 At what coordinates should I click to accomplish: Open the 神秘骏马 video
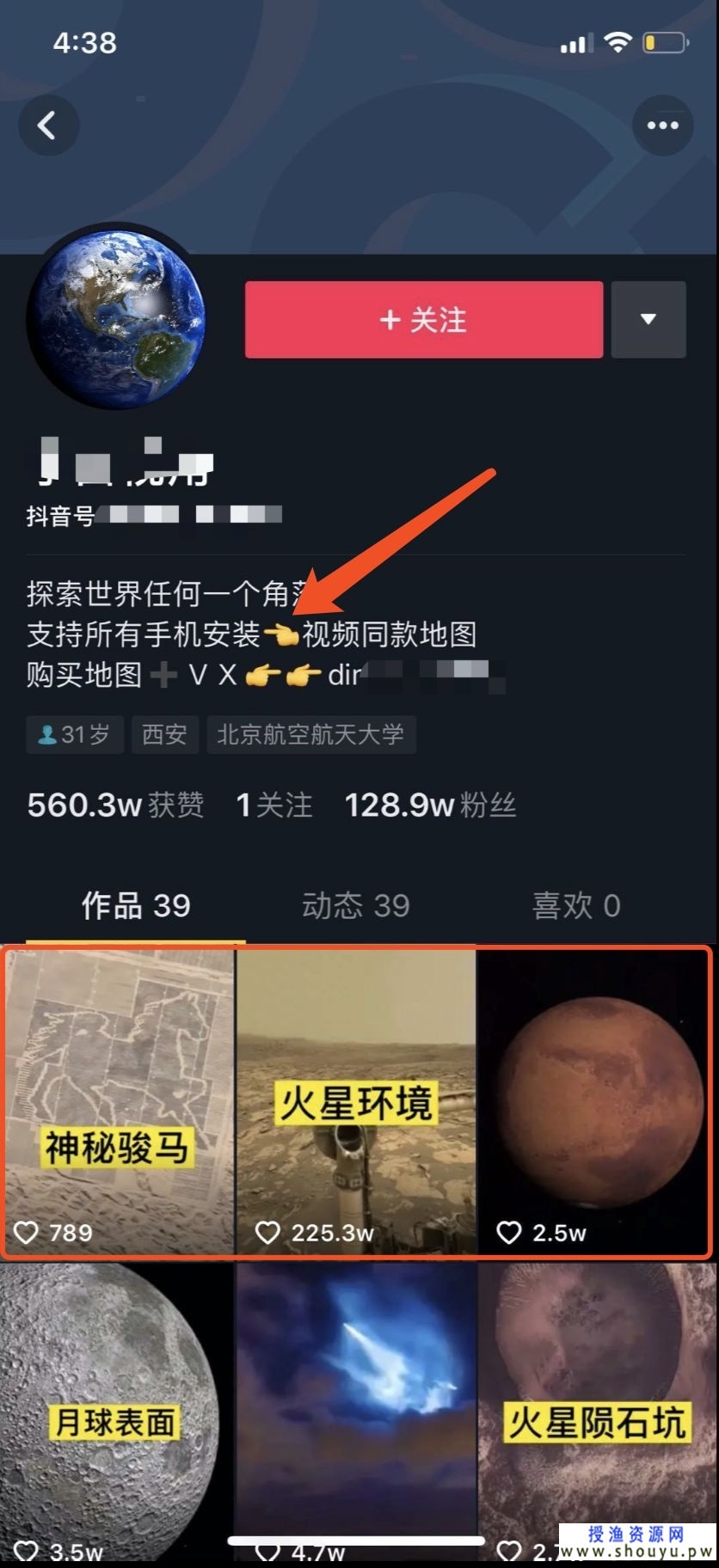(x=119, y=1100)
